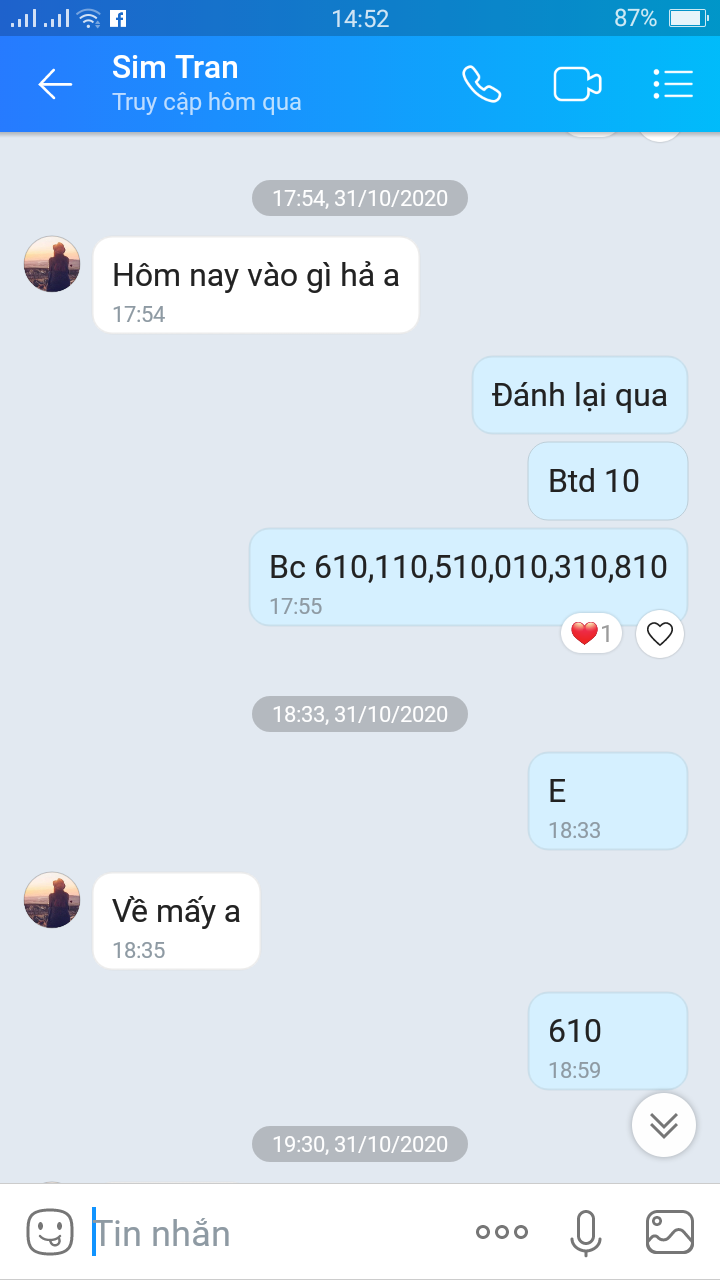720x1280 pixels.
Task: Focus the Tin nhắn message field
Action: point(270,1233)
